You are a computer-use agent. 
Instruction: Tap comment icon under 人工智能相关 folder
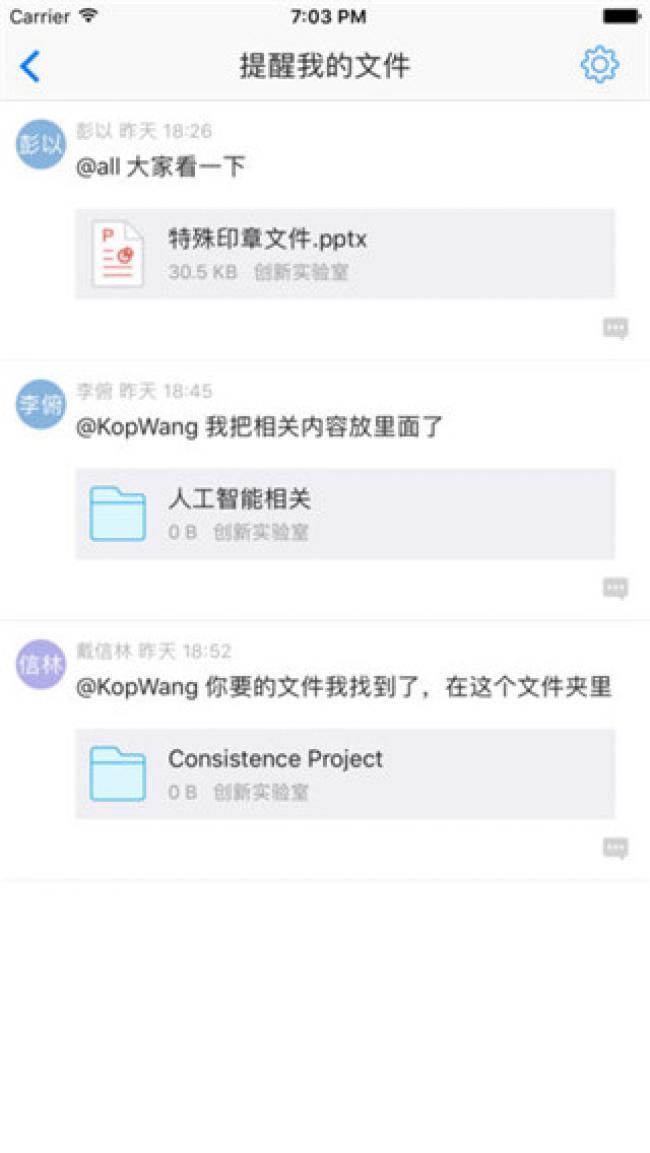(615, 588)
